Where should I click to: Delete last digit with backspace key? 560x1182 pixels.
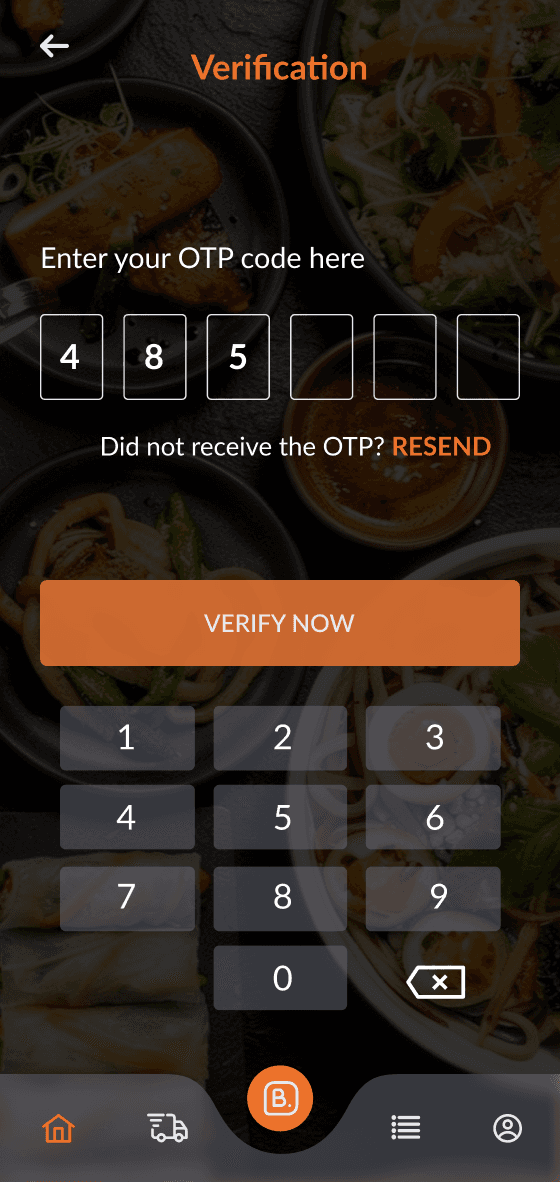point(436,981)
